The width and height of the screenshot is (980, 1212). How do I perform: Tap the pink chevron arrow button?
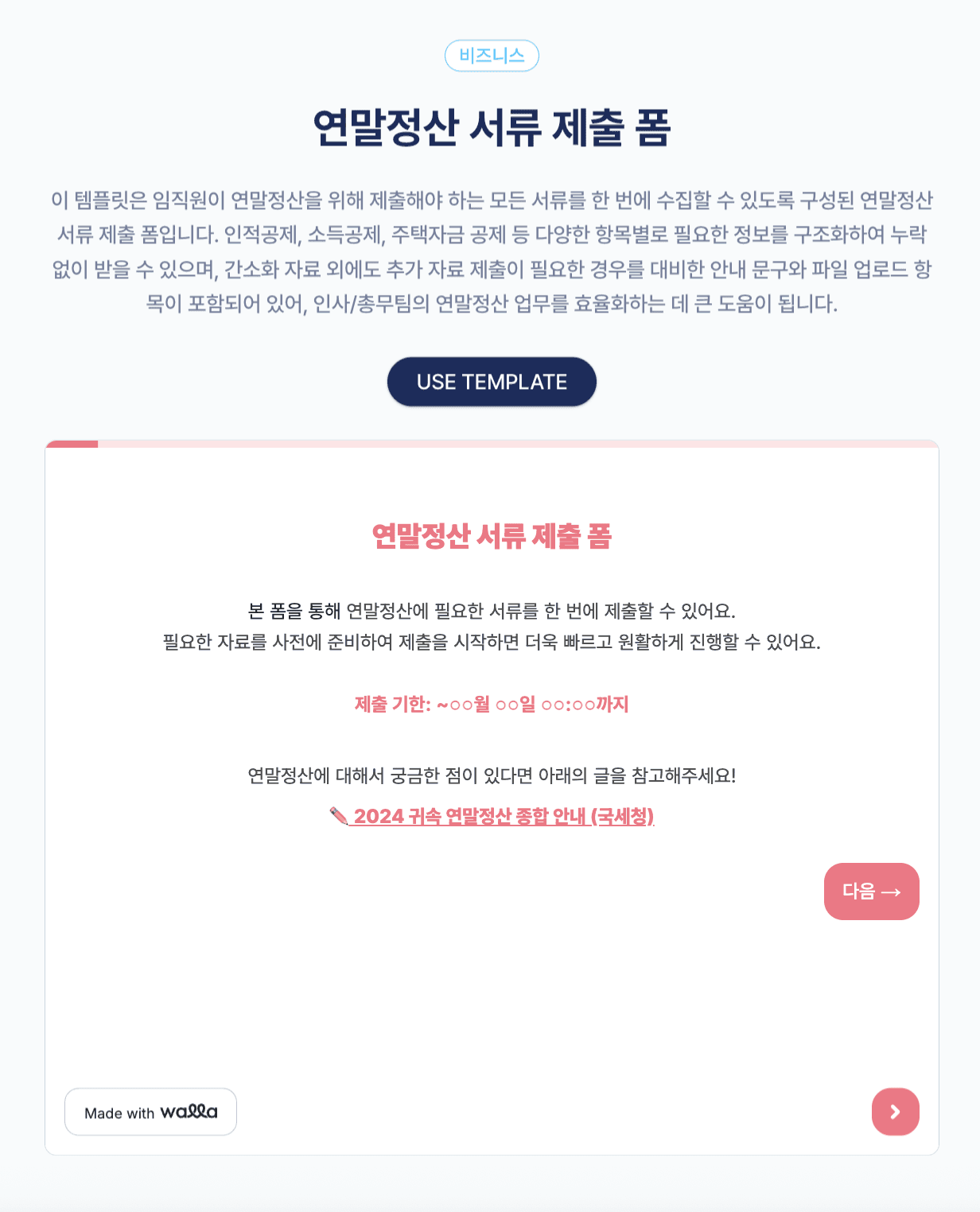point(895,1112)
